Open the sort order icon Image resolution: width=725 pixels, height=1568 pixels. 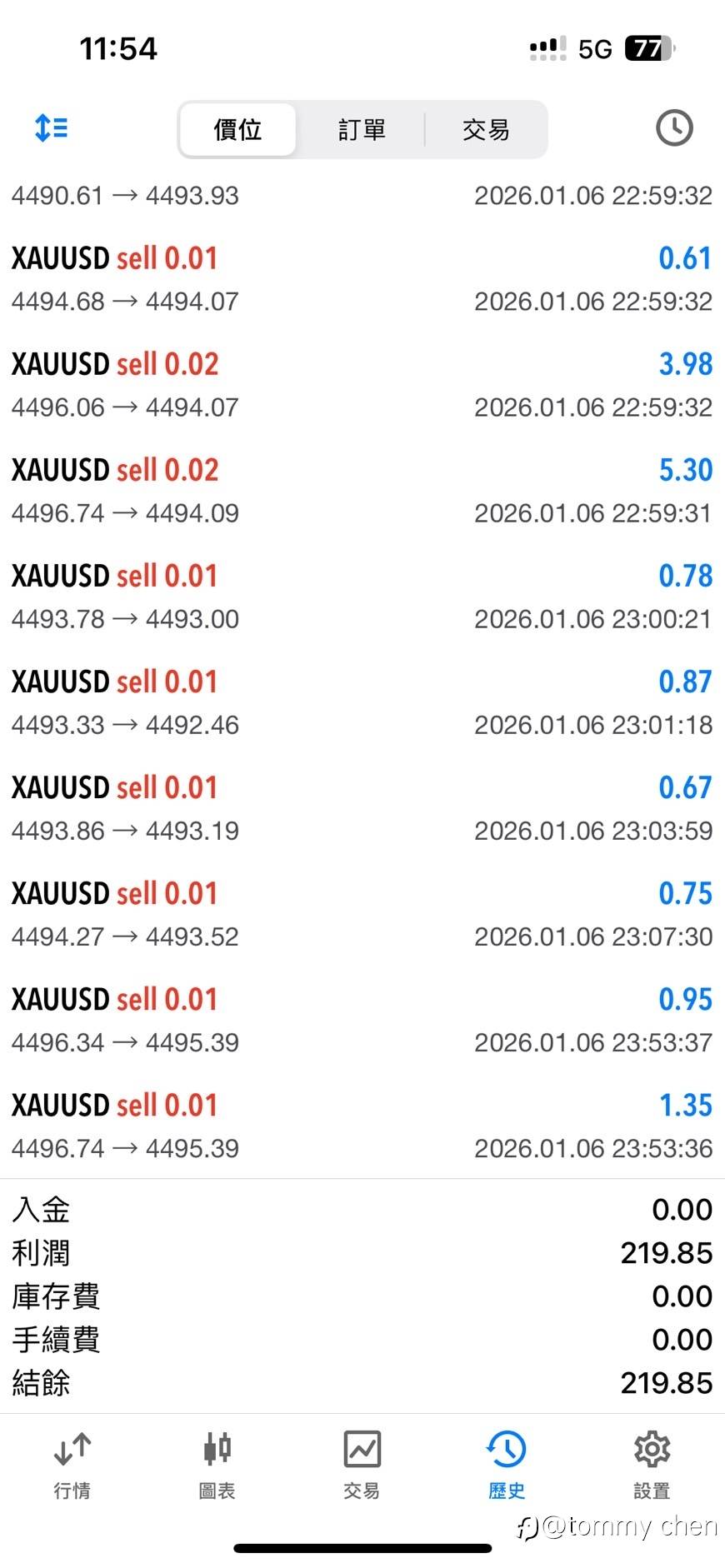(51, 128)
